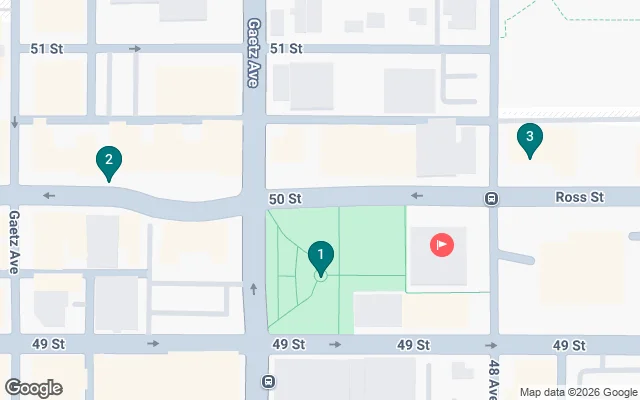Open the Google logo link
Viewport: 640px width, 400px height.
coord(33,388)
